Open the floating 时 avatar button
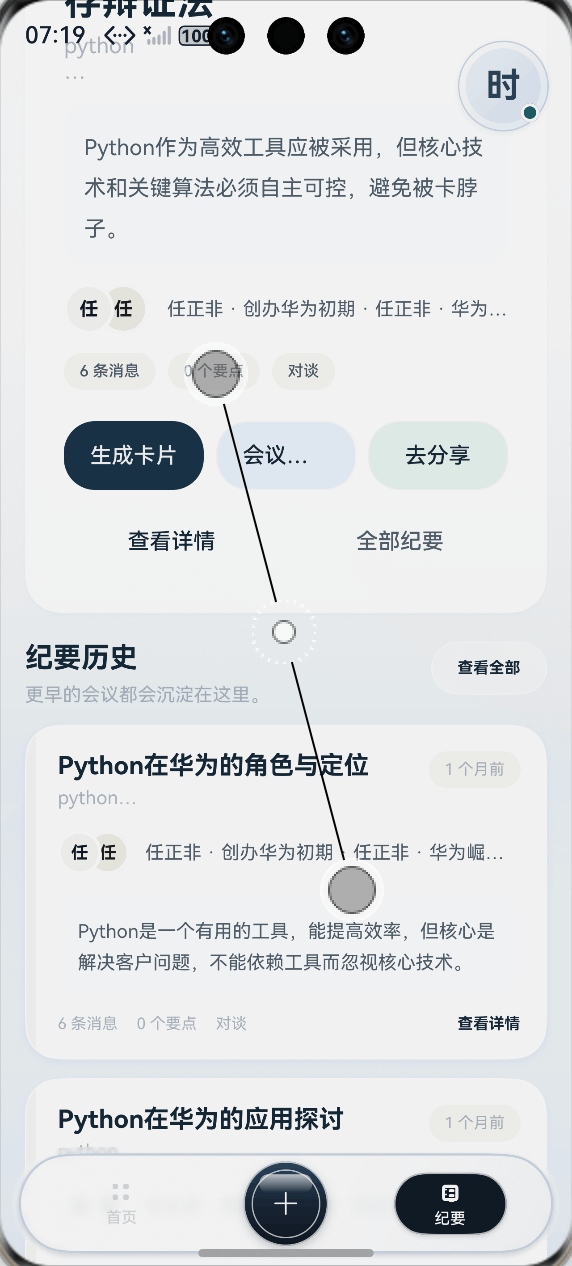 click(x=502, y=87)
